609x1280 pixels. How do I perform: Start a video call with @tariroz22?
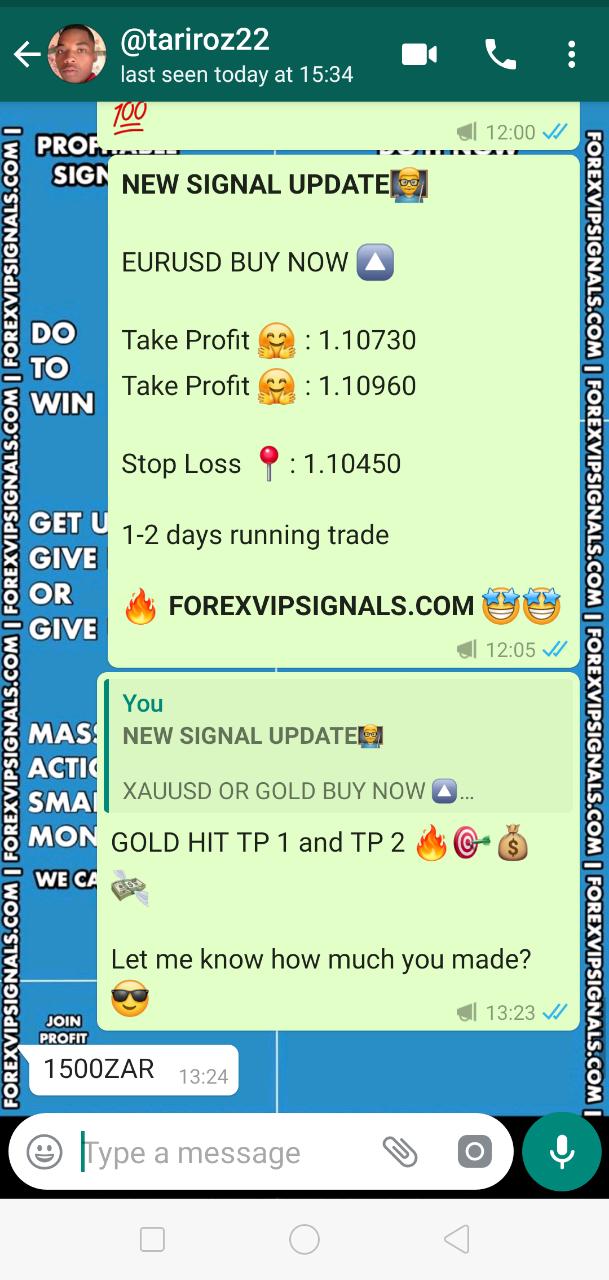click(420, 54)
